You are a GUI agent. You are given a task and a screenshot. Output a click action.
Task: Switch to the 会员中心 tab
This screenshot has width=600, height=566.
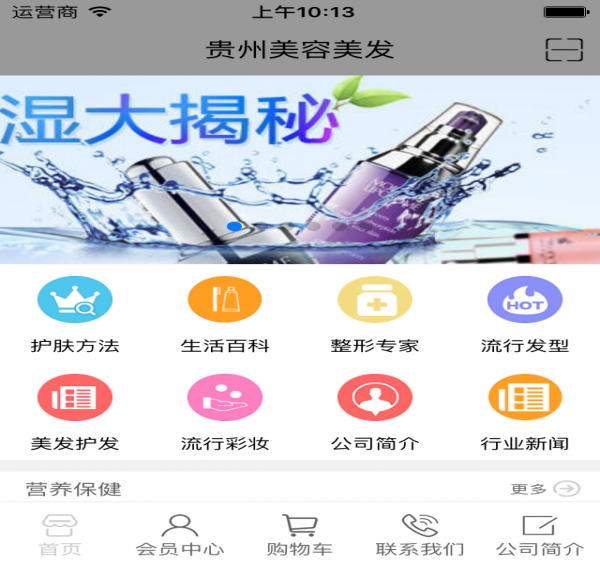point(180,536)
